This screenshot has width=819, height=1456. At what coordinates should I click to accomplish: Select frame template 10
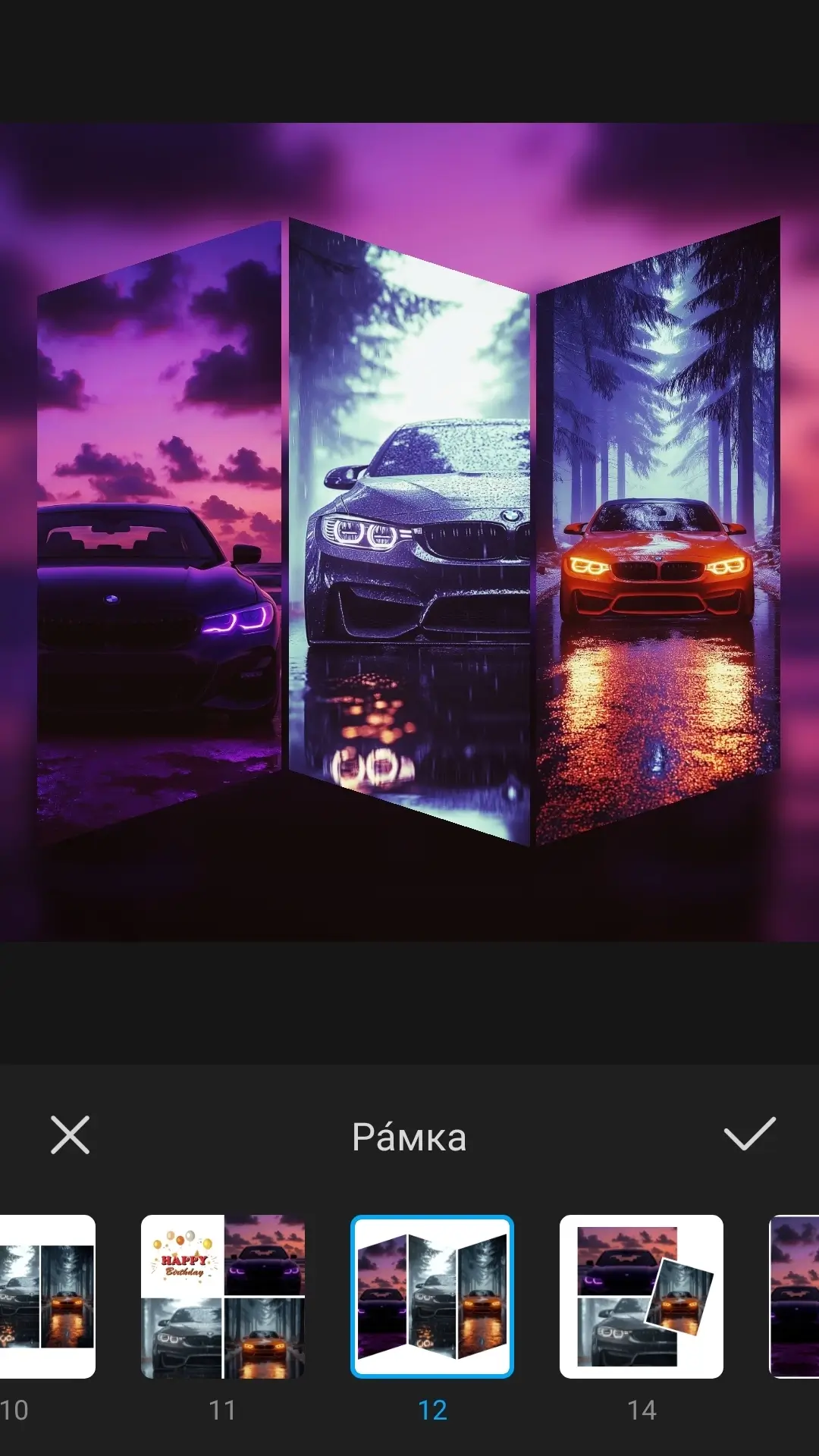tap(47, 1296)
